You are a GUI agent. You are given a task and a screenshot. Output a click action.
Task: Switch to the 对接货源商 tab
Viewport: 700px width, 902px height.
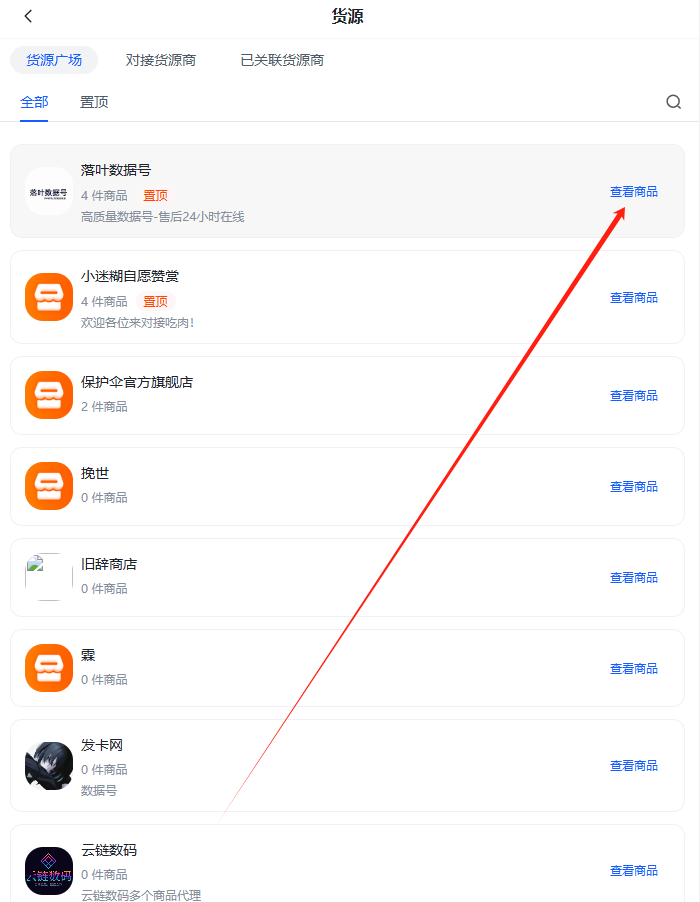tap(161, 60)
